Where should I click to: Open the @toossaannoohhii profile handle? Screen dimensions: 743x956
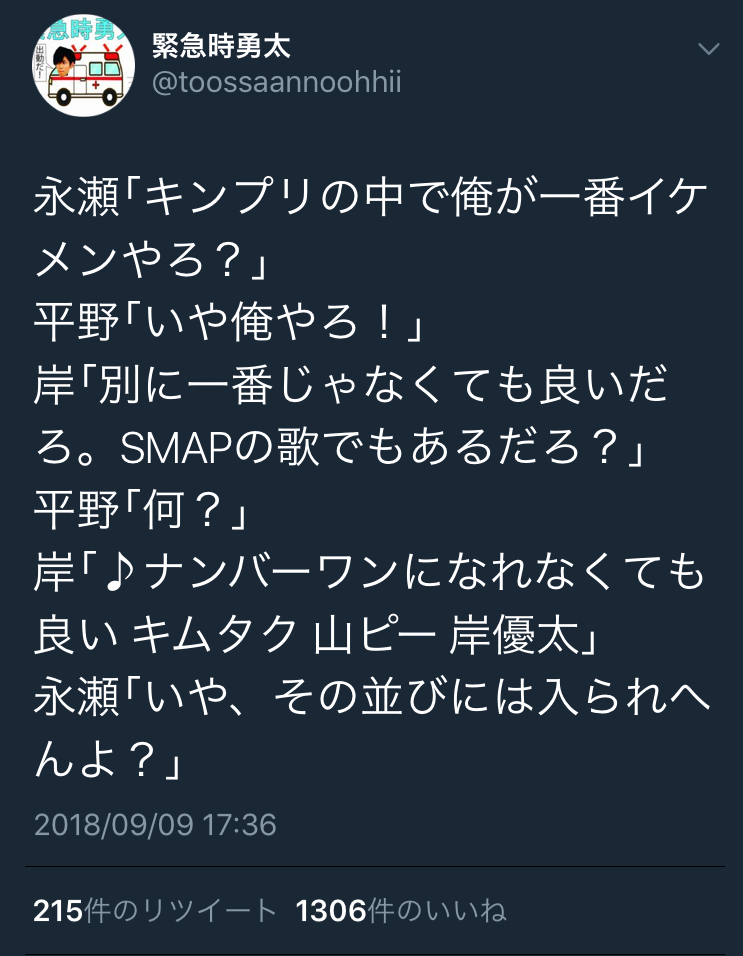coord(276,83)
